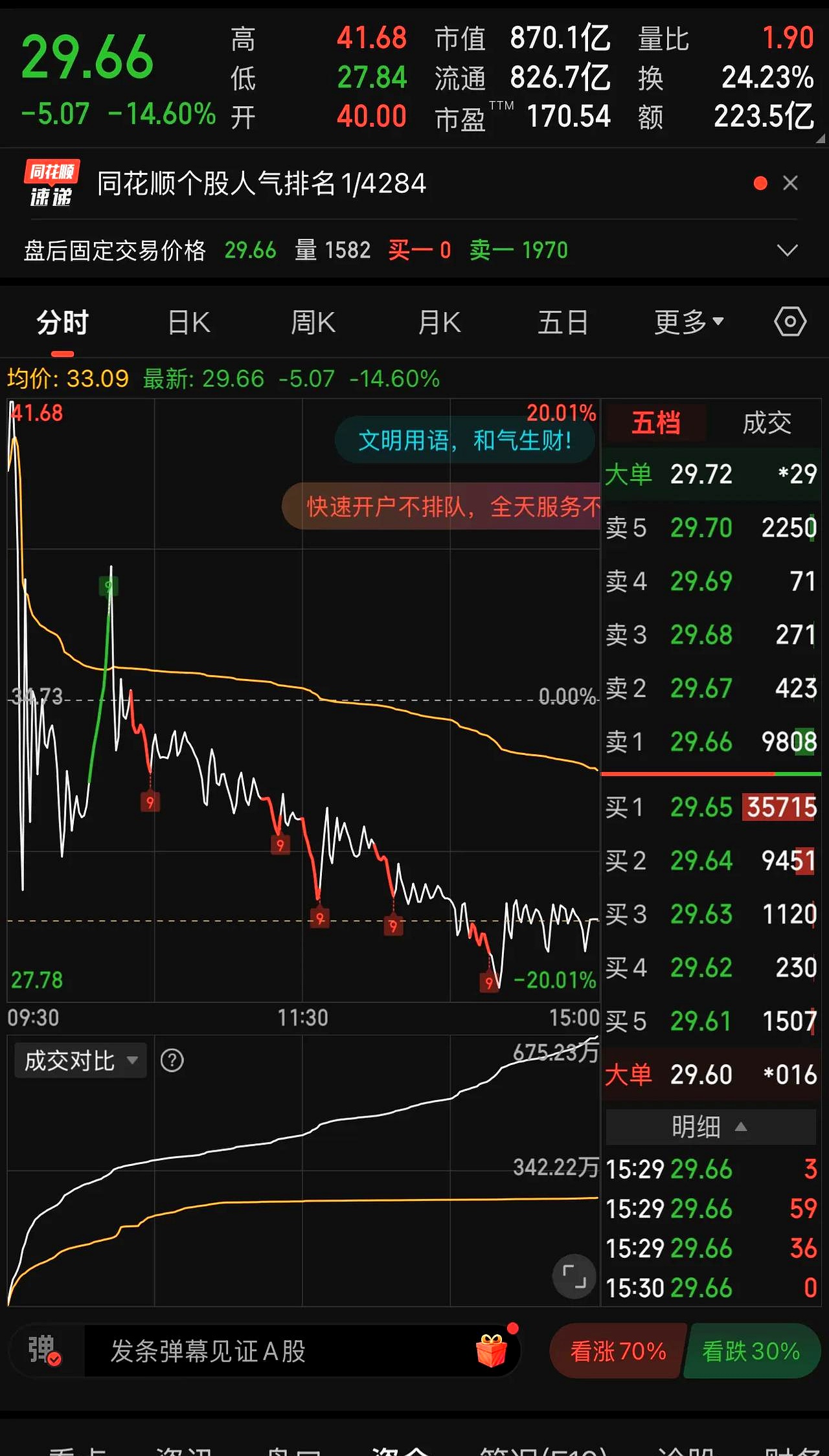Open the 更多 chart type dropdown
The image size is (829, 1456).
[687, 322]
